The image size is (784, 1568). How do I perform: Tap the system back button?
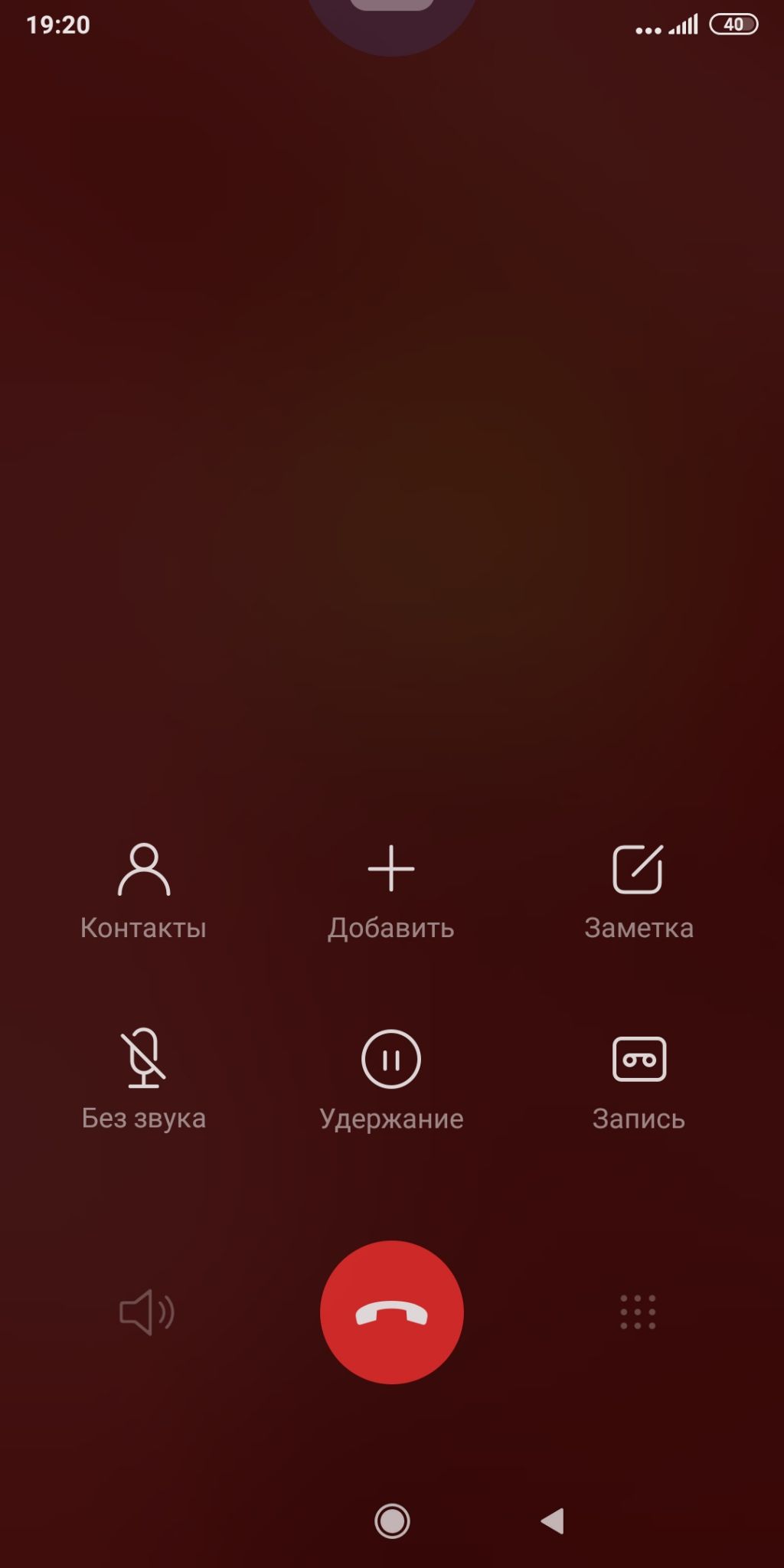552,1521
